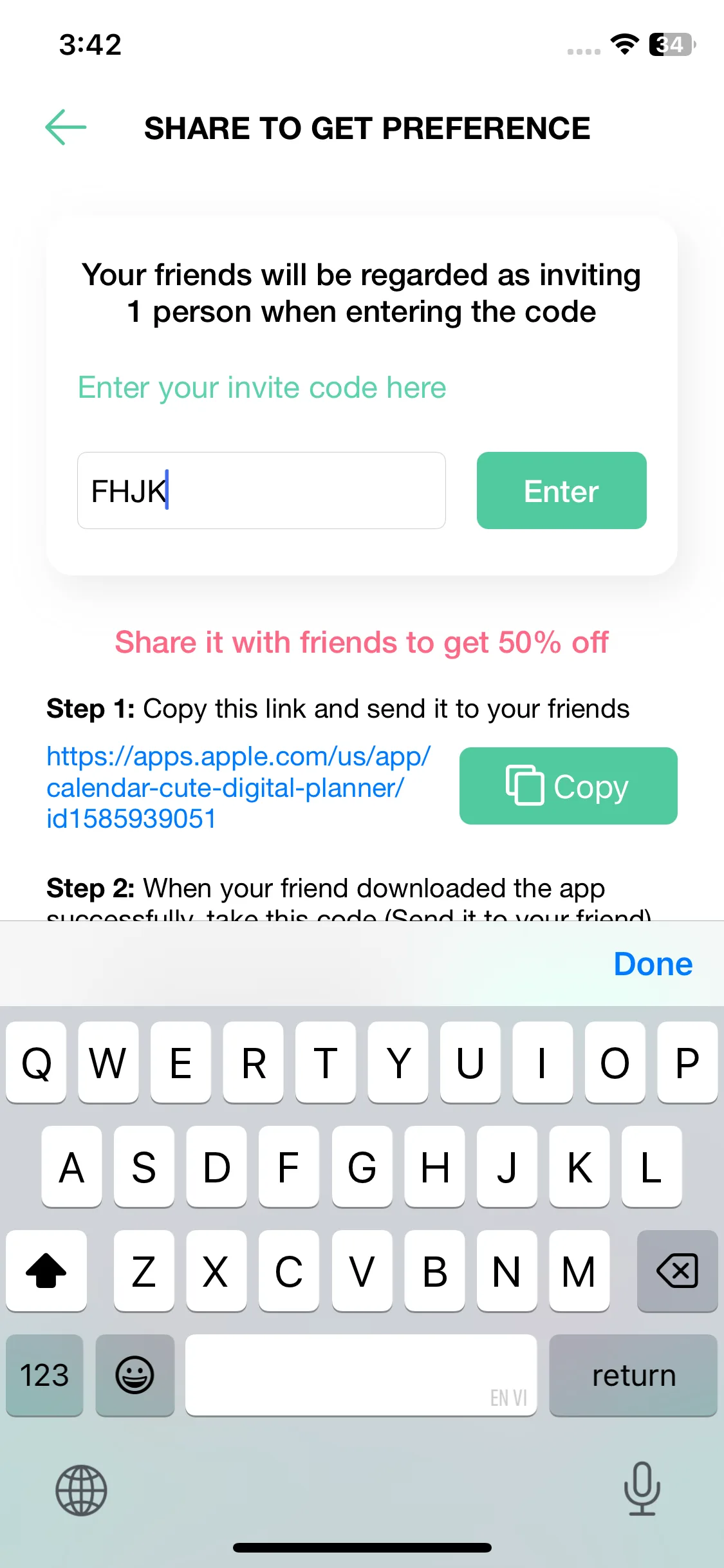Copy the App Store link
The width and height of the screenshot is (724, 1568).
(x=568, y=786)
